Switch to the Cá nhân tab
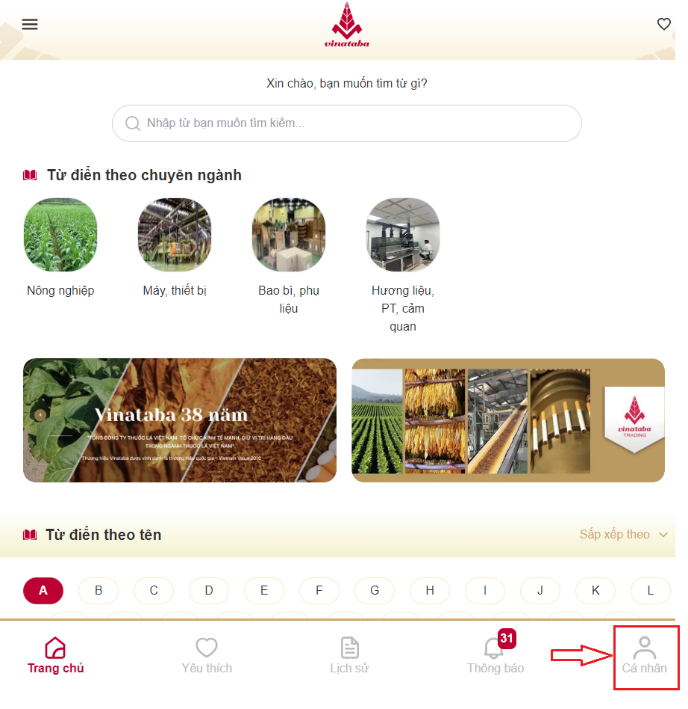This screenshot has width=688, height=709. click(645, 656)
